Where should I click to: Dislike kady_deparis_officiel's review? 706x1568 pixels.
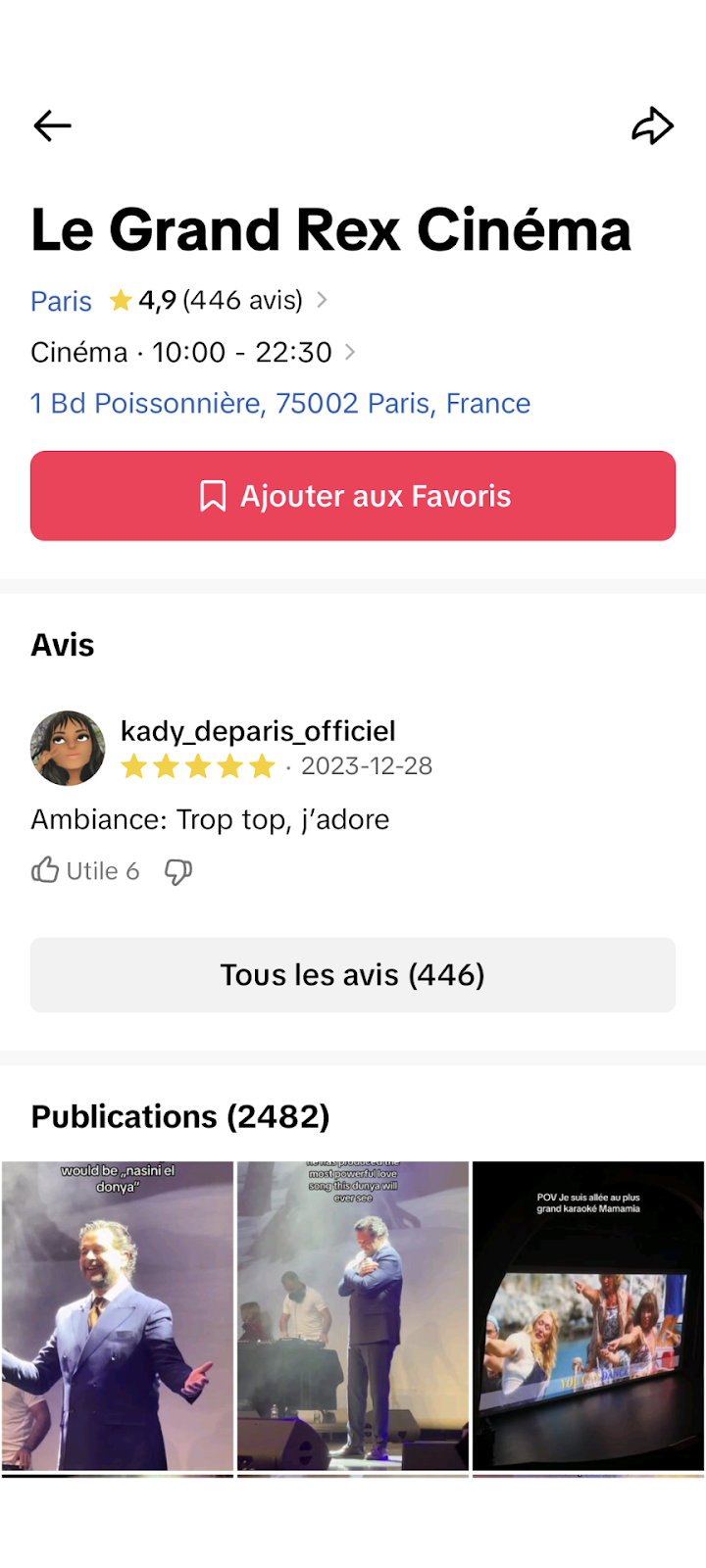(x=178, y=871)
